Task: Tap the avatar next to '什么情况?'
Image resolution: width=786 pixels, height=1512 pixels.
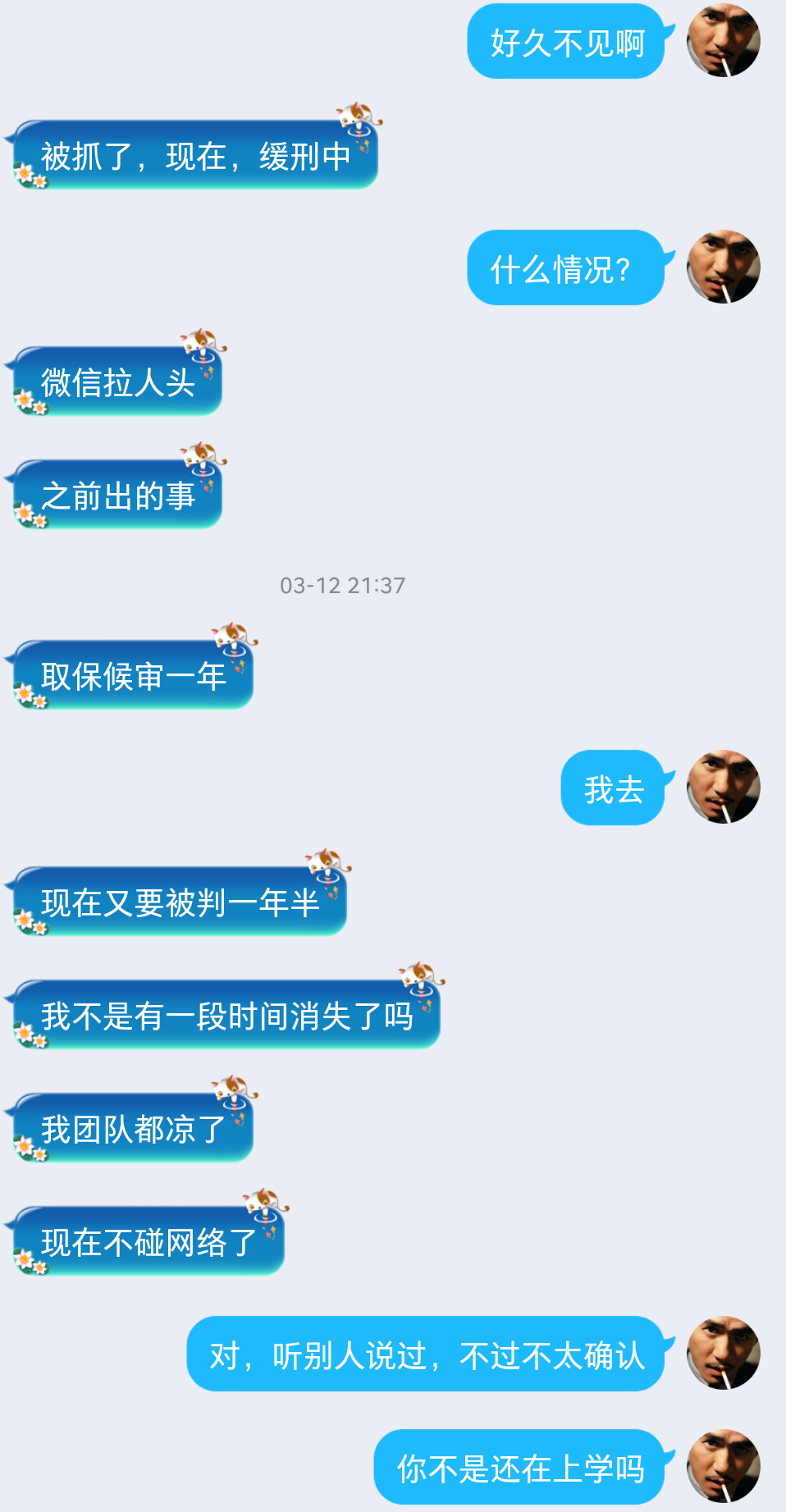Action: 723,267
